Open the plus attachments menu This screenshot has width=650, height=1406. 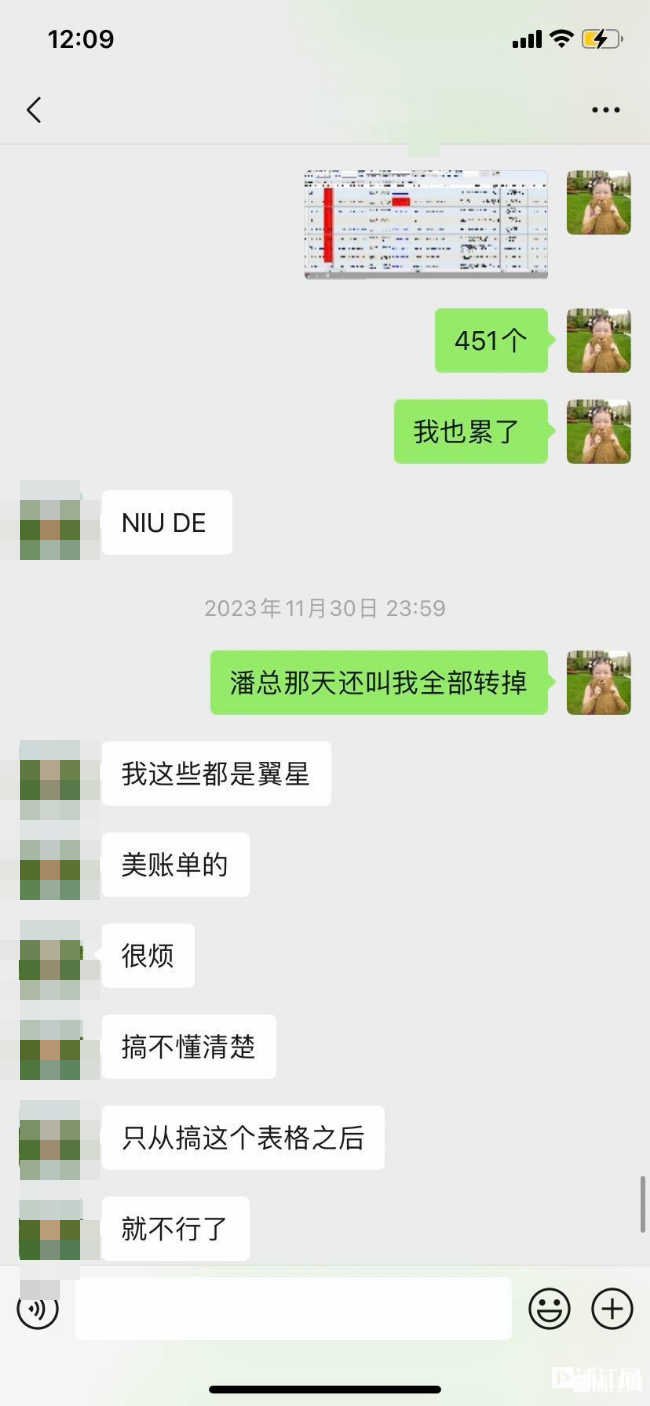[612, 1309]
